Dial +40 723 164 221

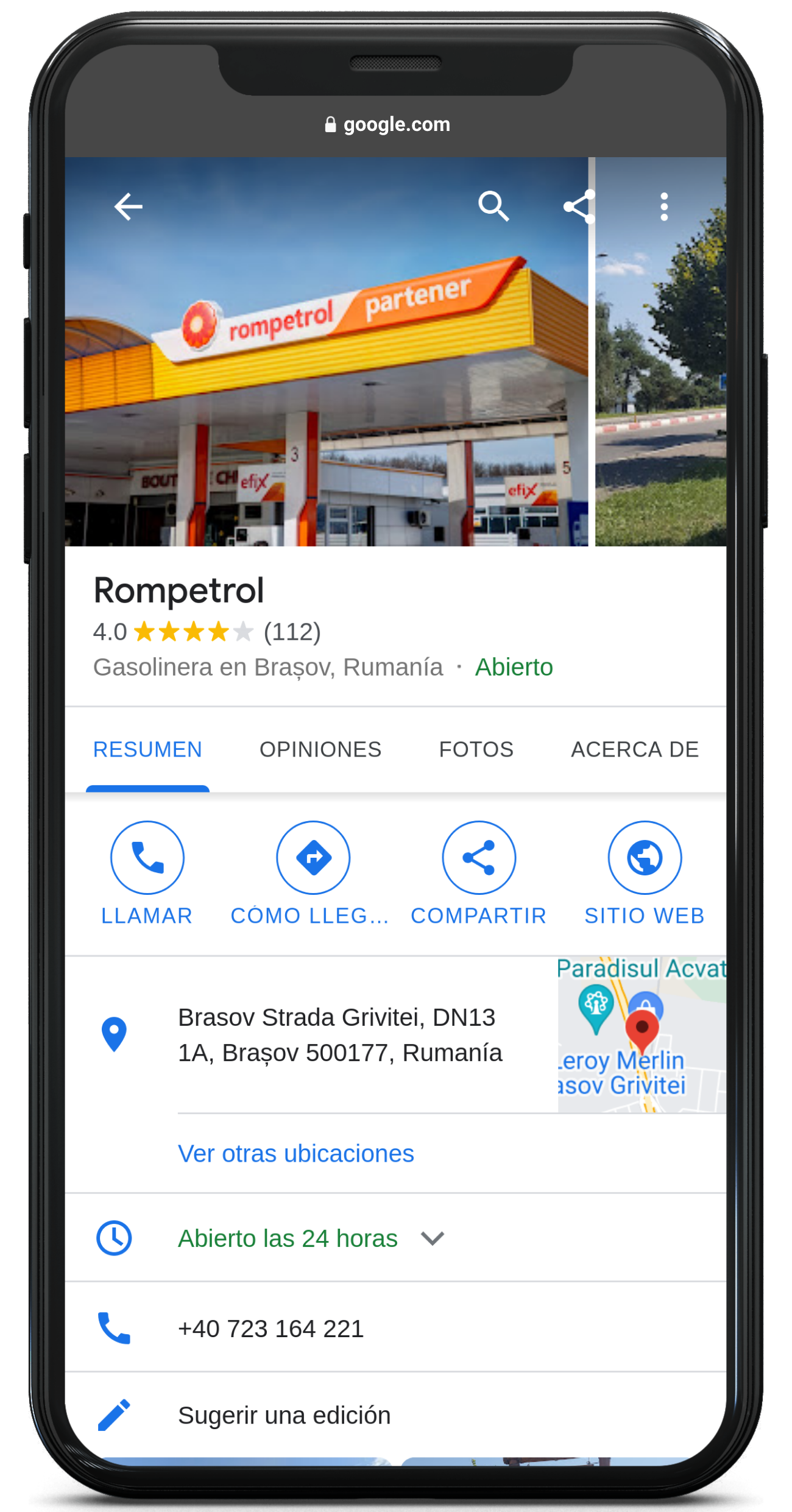(x=270, y=1329)
